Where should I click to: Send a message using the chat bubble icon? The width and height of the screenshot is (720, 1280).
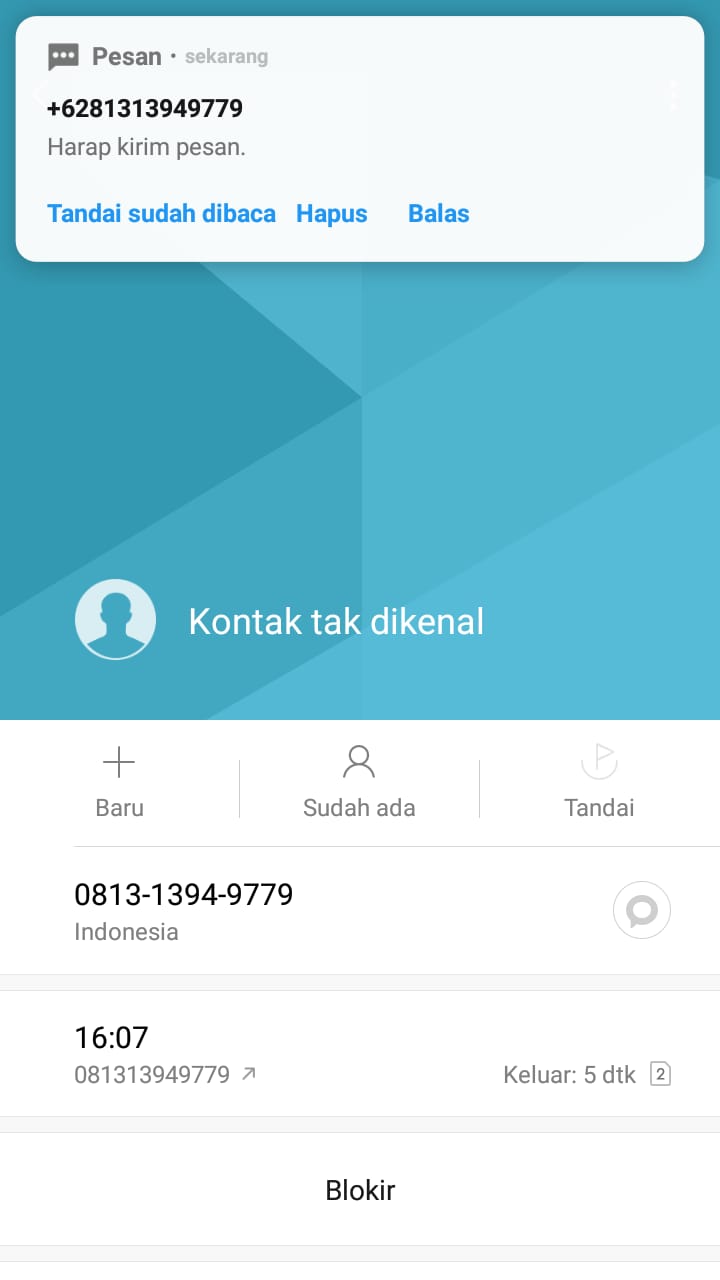[x=641, y=910]
